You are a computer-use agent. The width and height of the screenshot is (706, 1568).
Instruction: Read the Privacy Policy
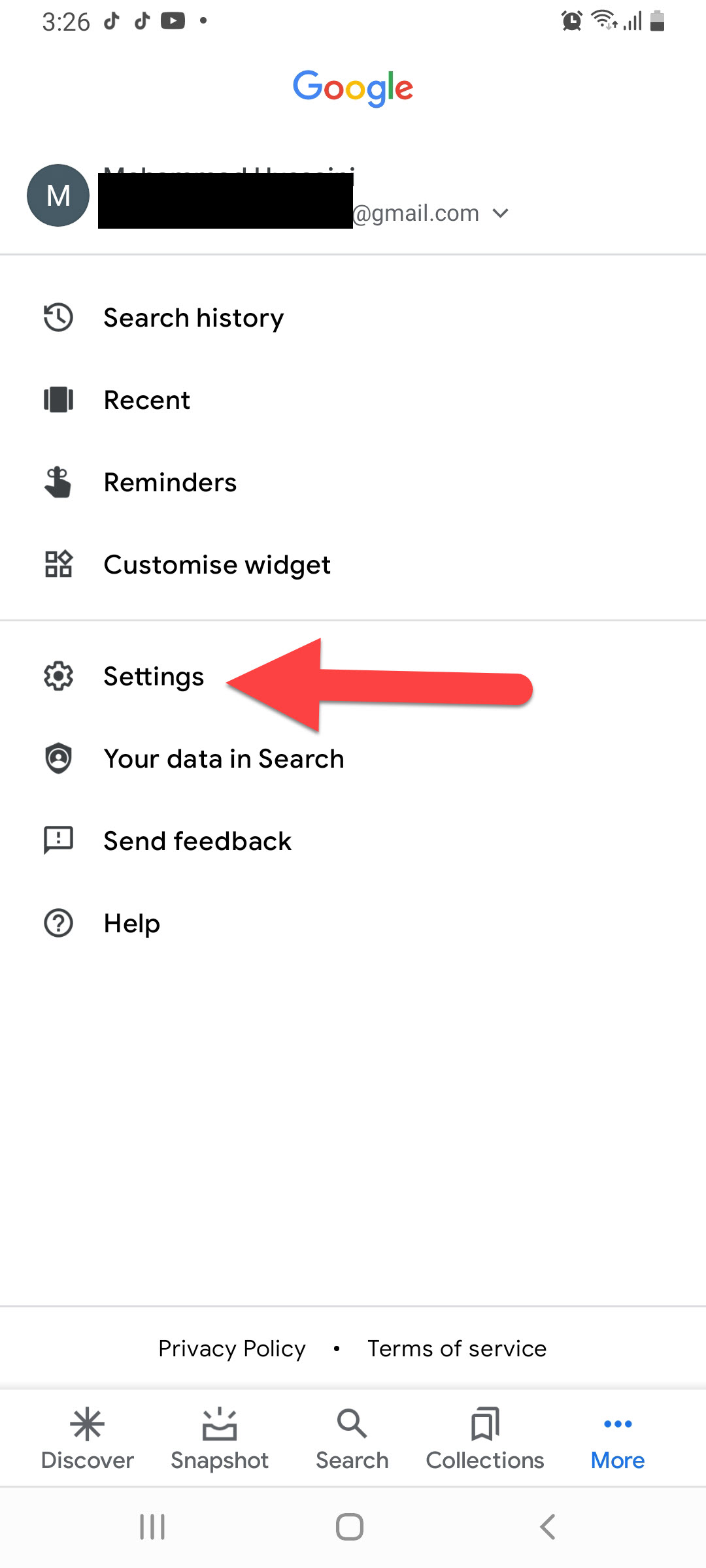point(232,1348)
